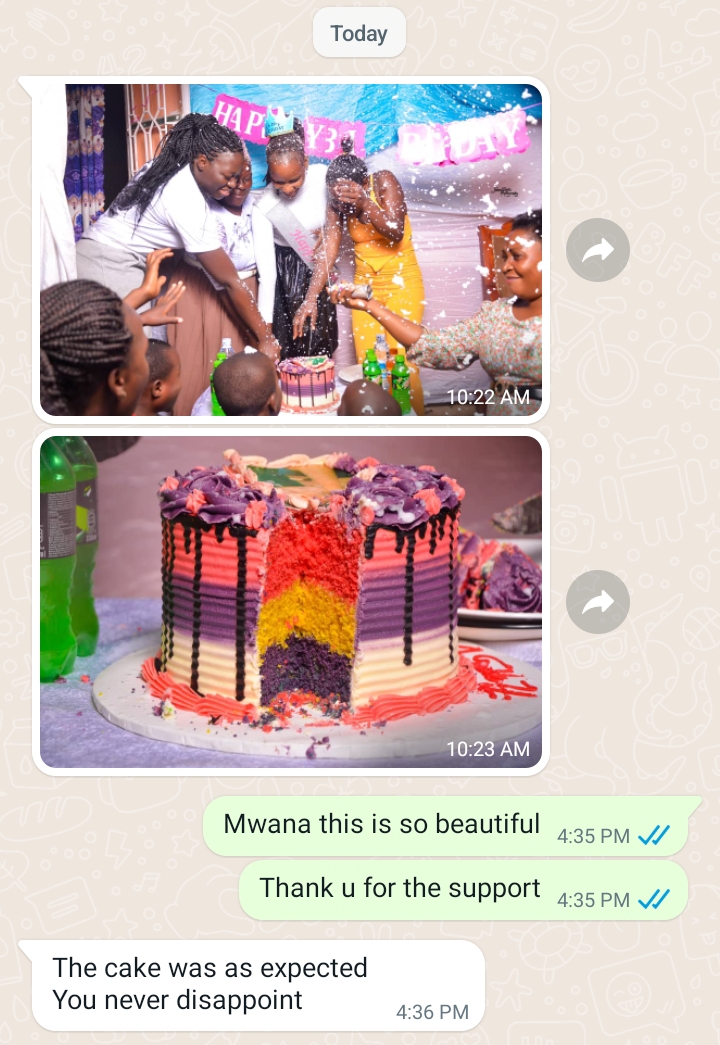Open the sliced cake photo sent at 10:23 AM
Image resolution: width=720 pixels, height=1045 pixels.
point(290,601)
